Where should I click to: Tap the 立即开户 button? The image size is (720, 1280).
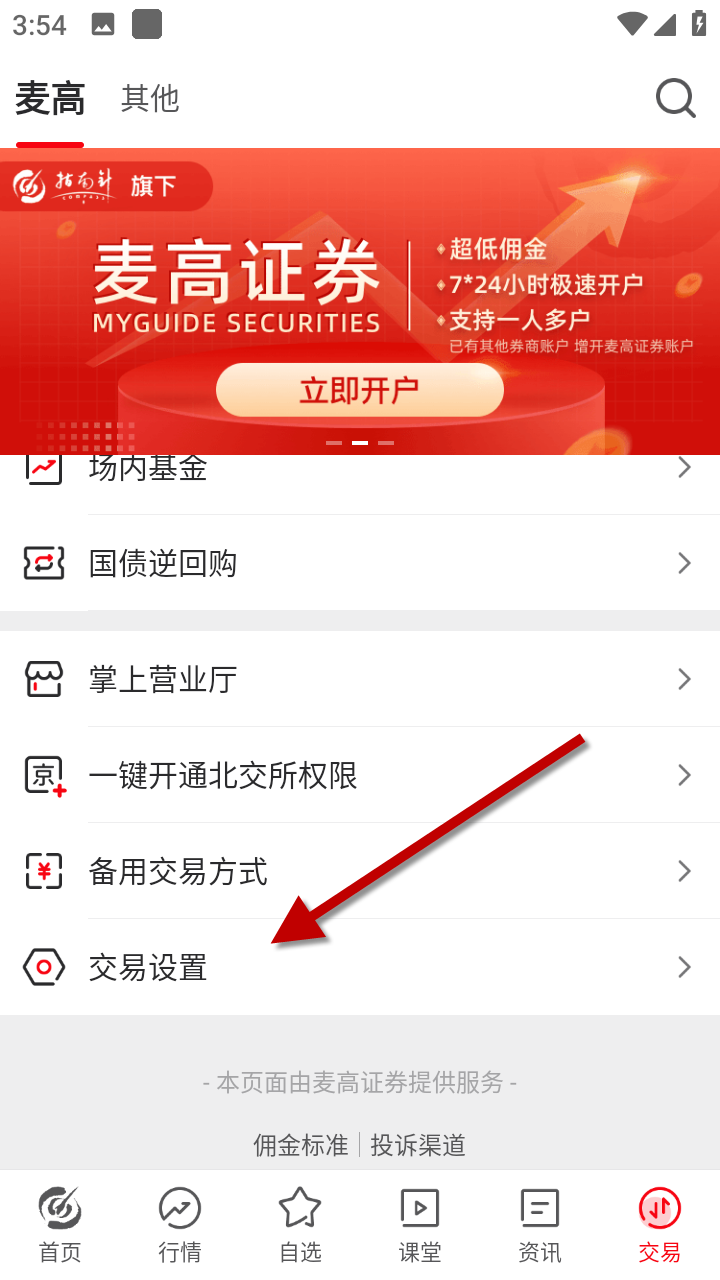(x=359, y=390)
